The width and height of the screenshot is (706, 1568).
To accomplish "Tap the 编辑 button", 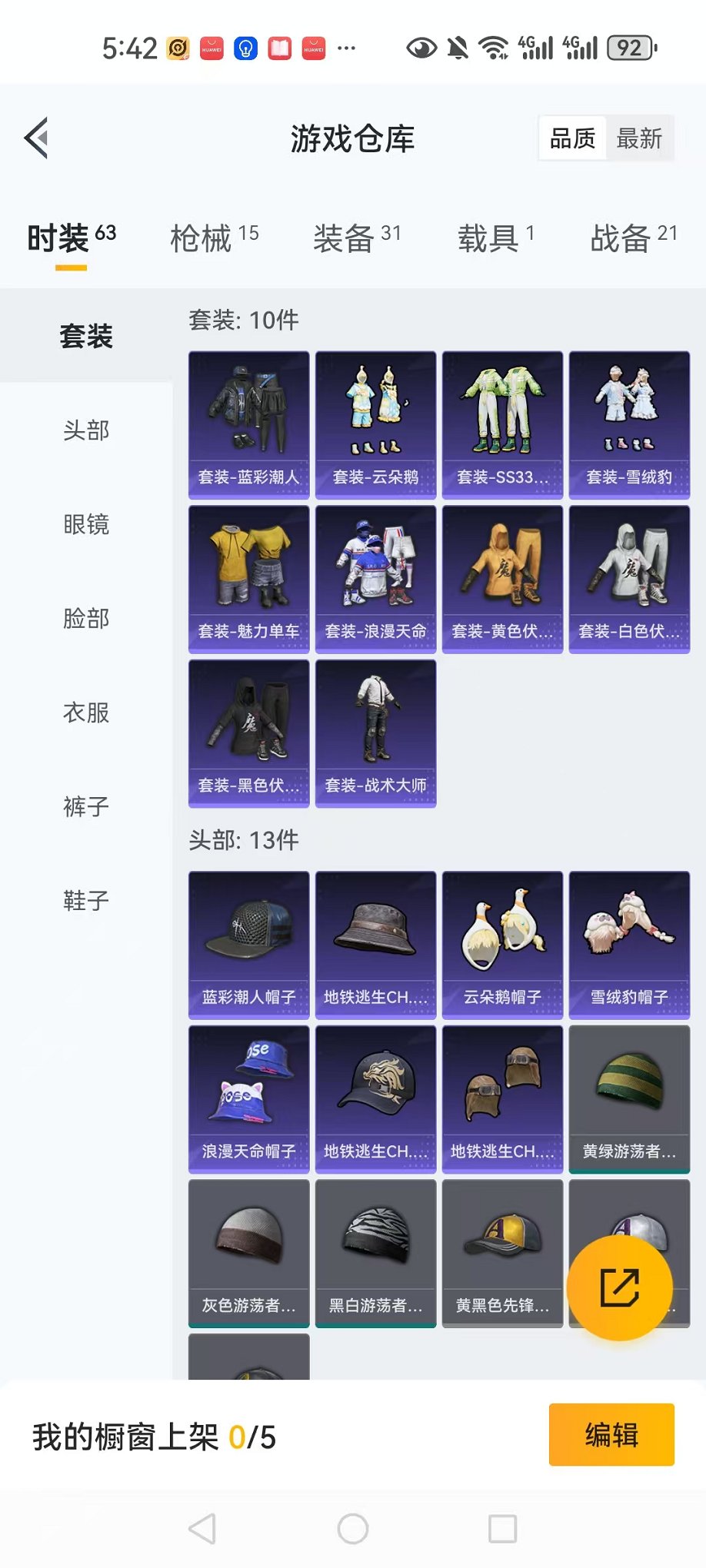I will [x=611, y=1435].
